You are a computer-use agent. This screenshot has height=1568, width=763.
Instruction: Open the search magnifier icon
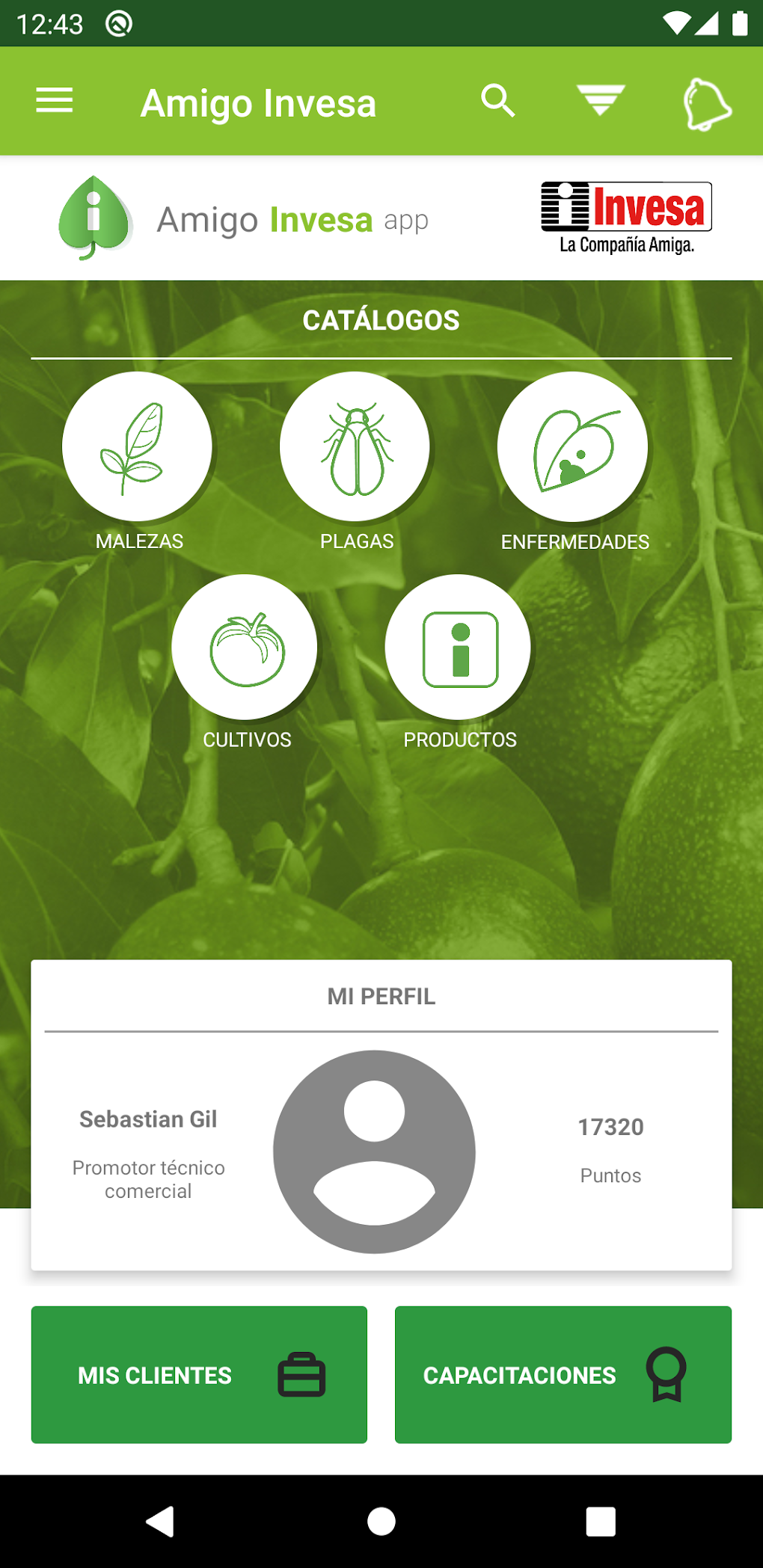coord(497,102)
